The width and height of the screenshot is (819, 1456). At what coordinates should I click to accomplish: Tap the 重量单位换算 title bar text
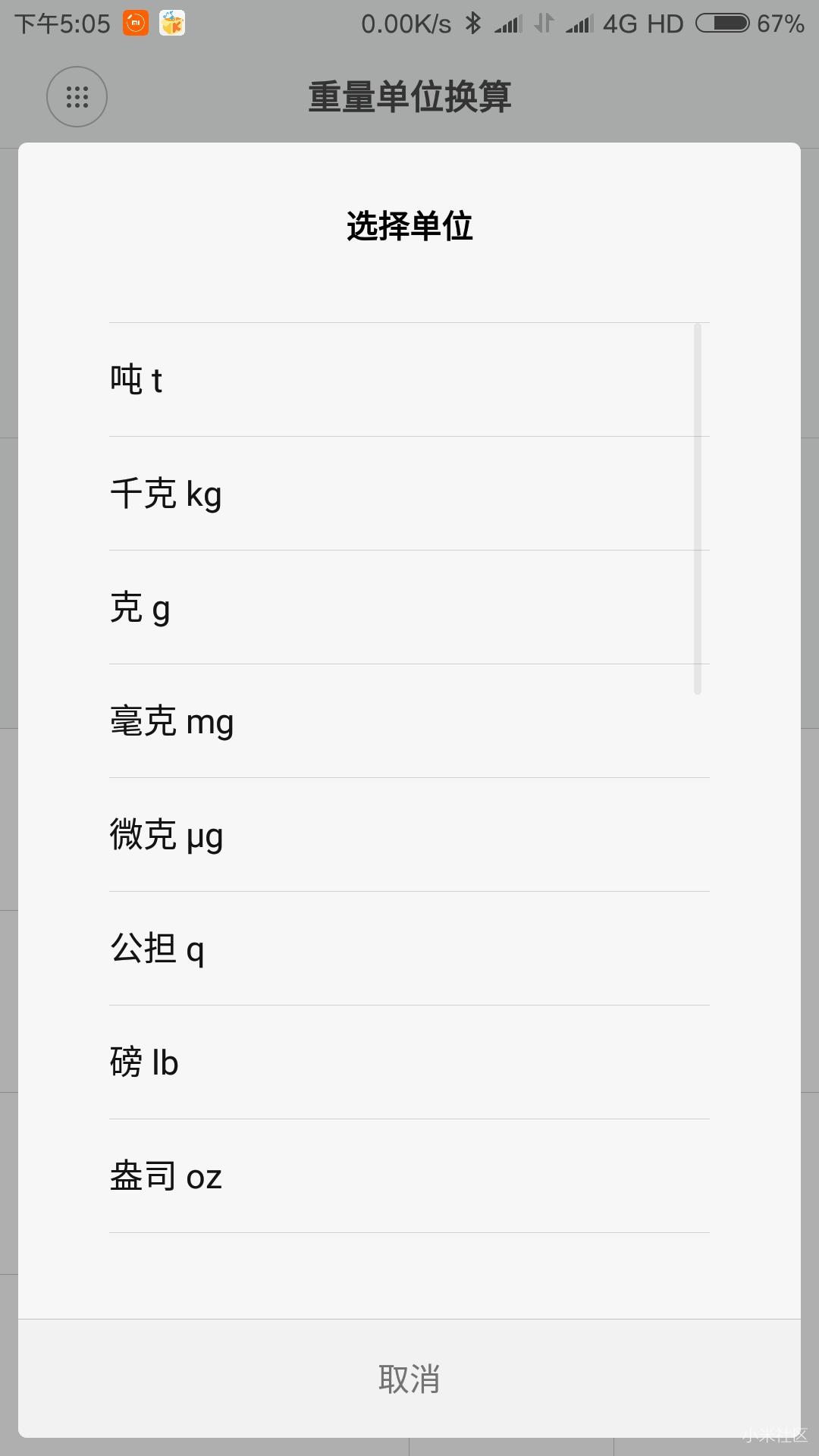[409, 97]
